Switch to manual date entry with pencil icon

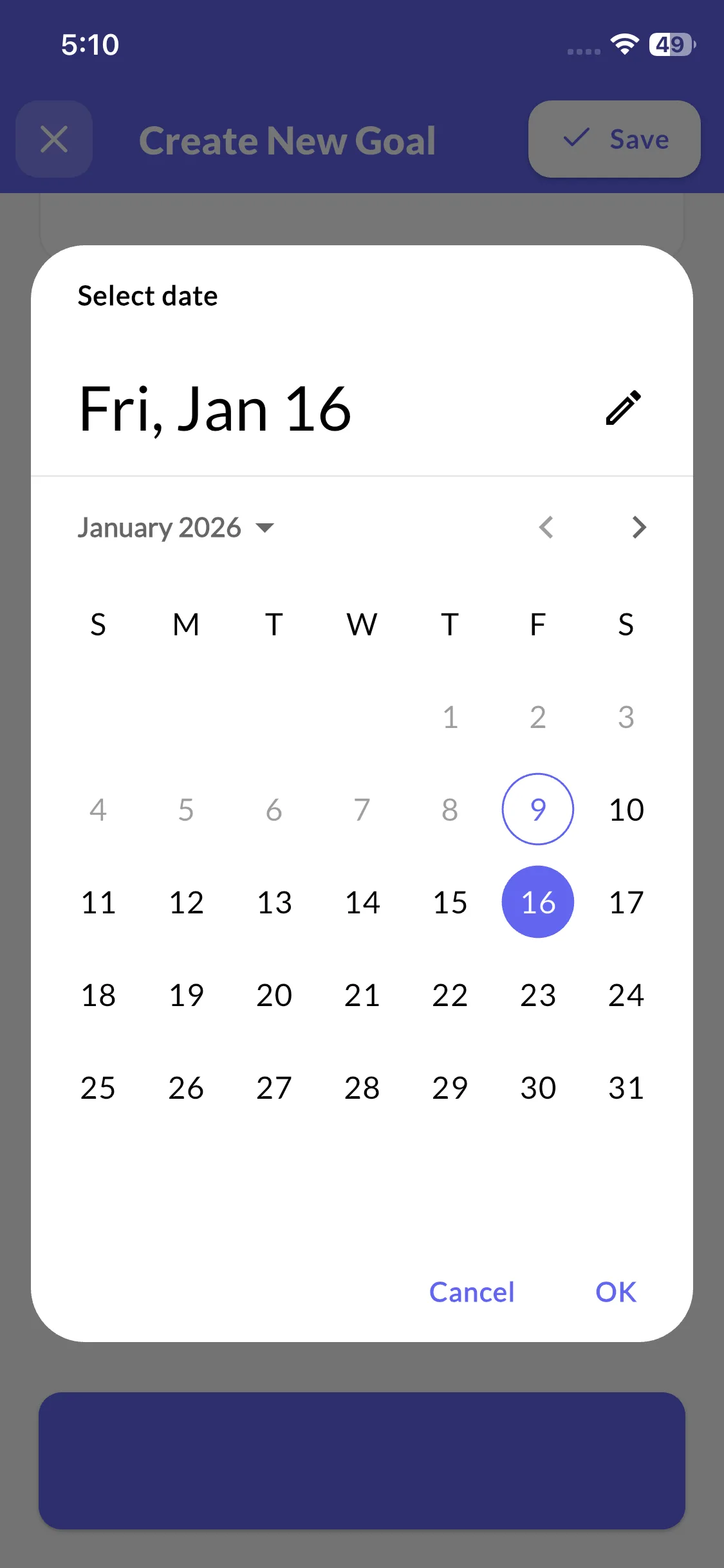[x=623, y=408]
